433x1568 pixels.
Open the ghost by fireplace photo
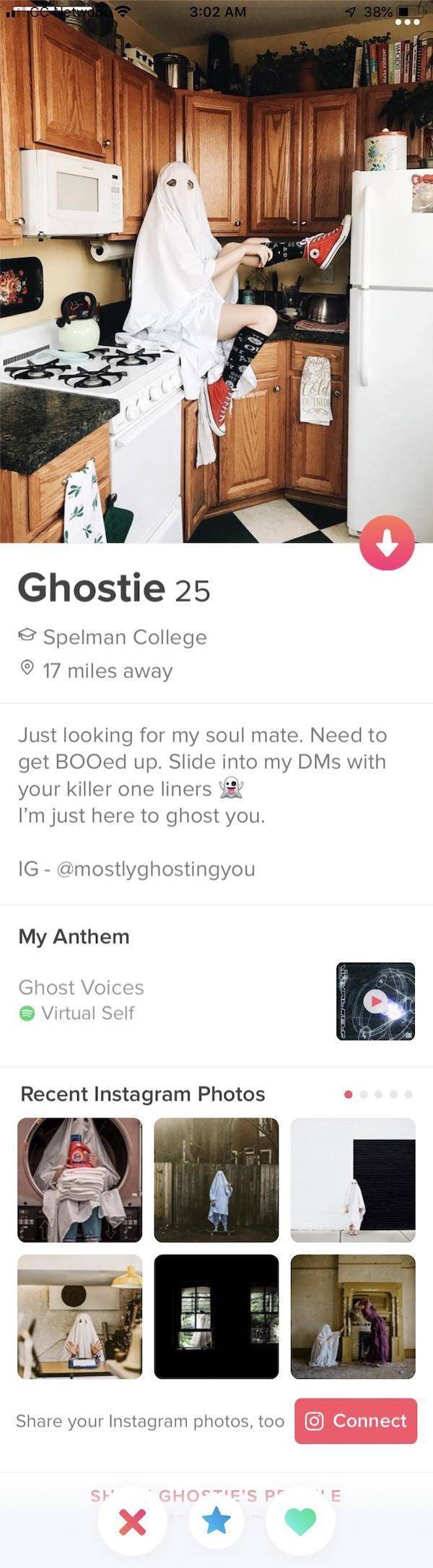pyautogui.click(x=353, y=1316)
